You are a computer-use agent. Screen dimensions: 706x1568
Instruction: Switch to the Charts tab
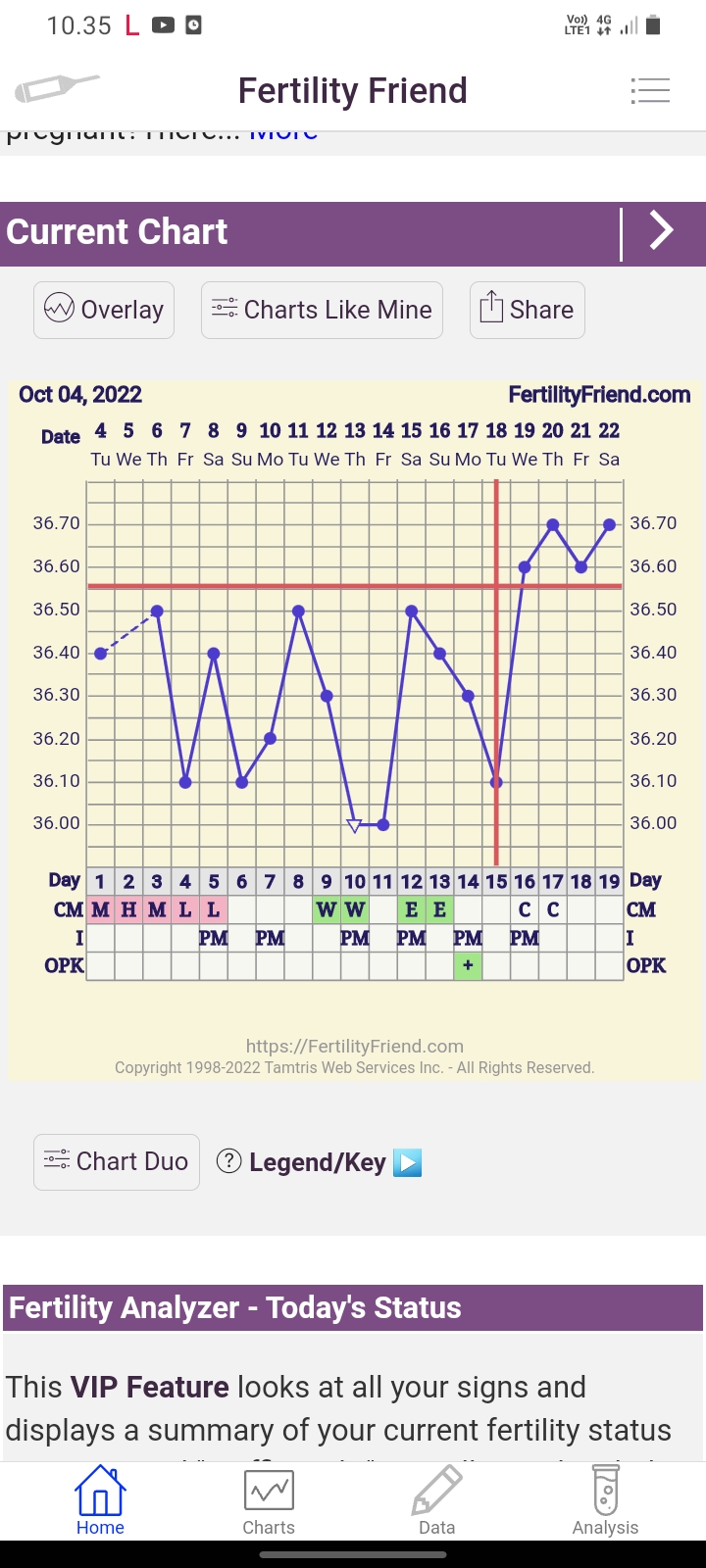(x=269, y=1500)
